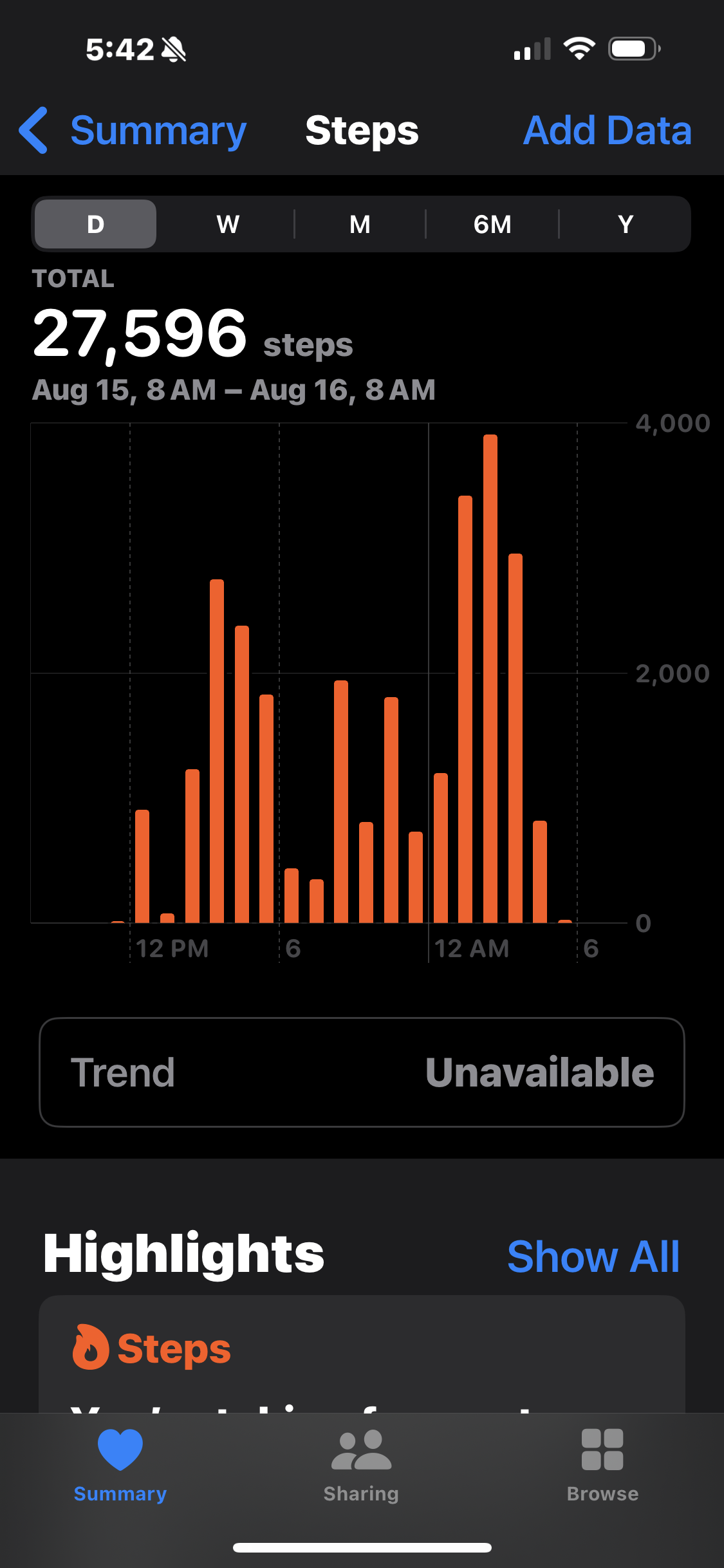Viewport: 724px width, 1568px height.
Task: Show All highlights
Action: 593,1256
